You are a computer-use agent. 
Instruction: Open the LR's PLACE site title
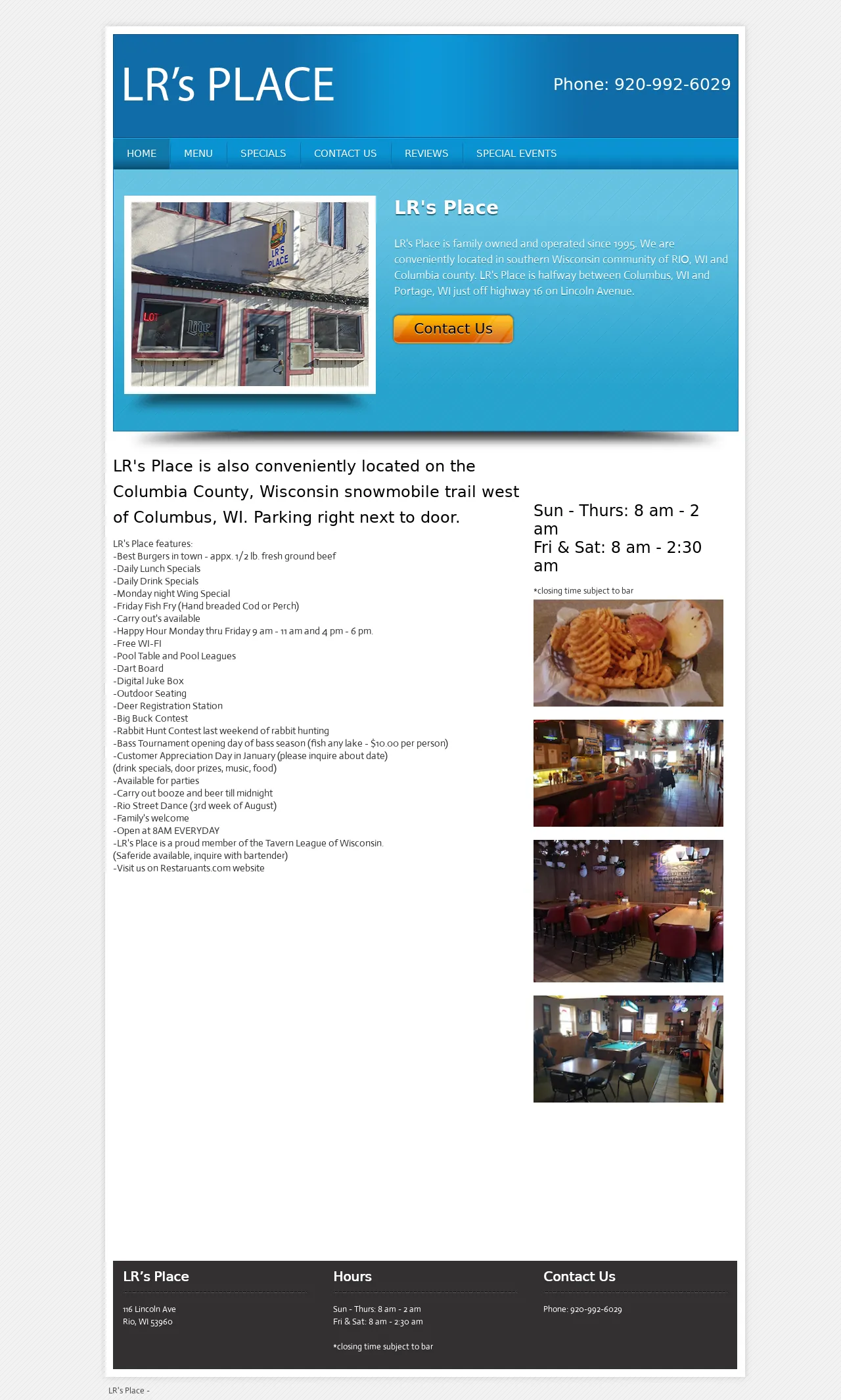click(228, 85)
